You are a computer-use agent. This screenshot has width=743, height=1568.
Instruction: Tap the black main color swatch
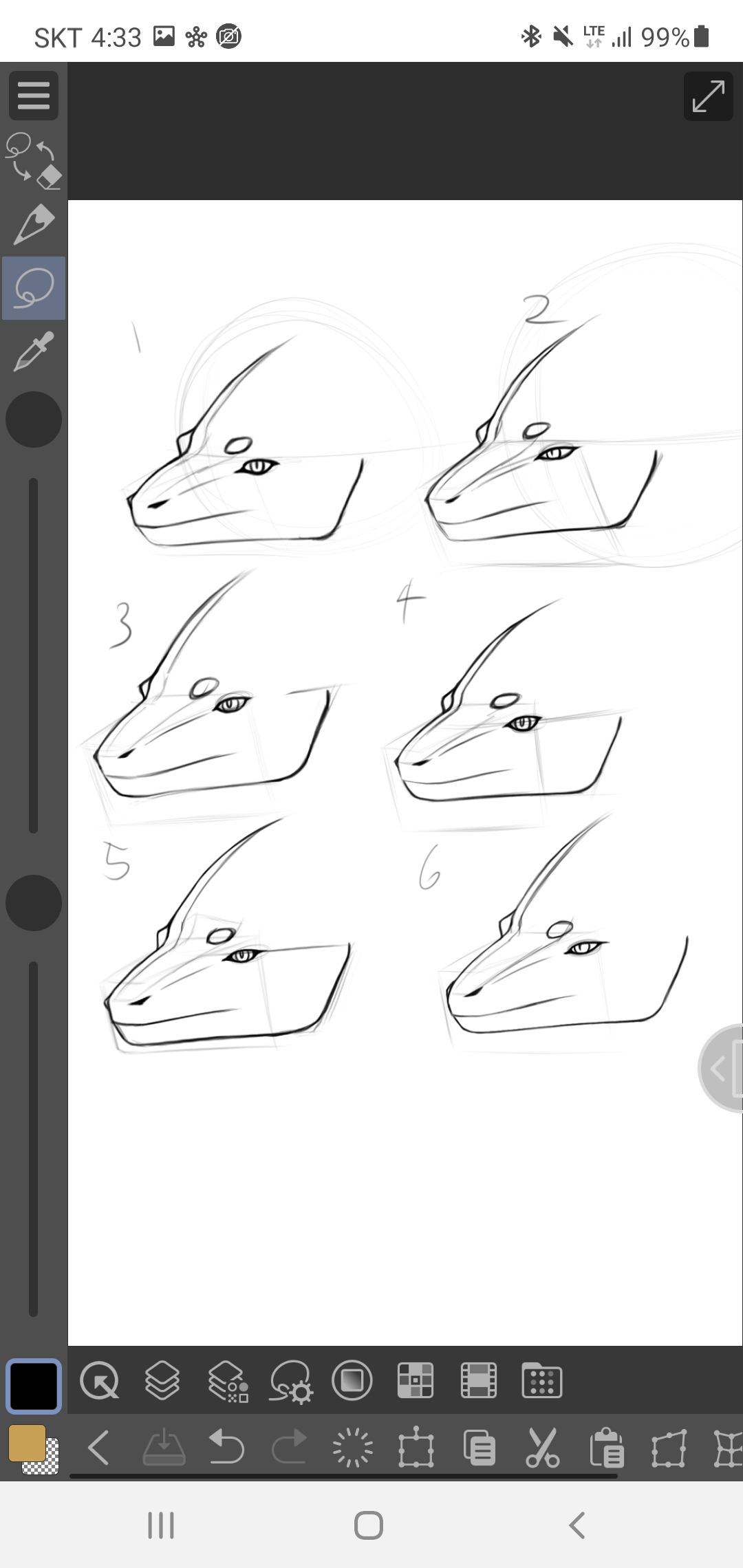[33, 1386]
